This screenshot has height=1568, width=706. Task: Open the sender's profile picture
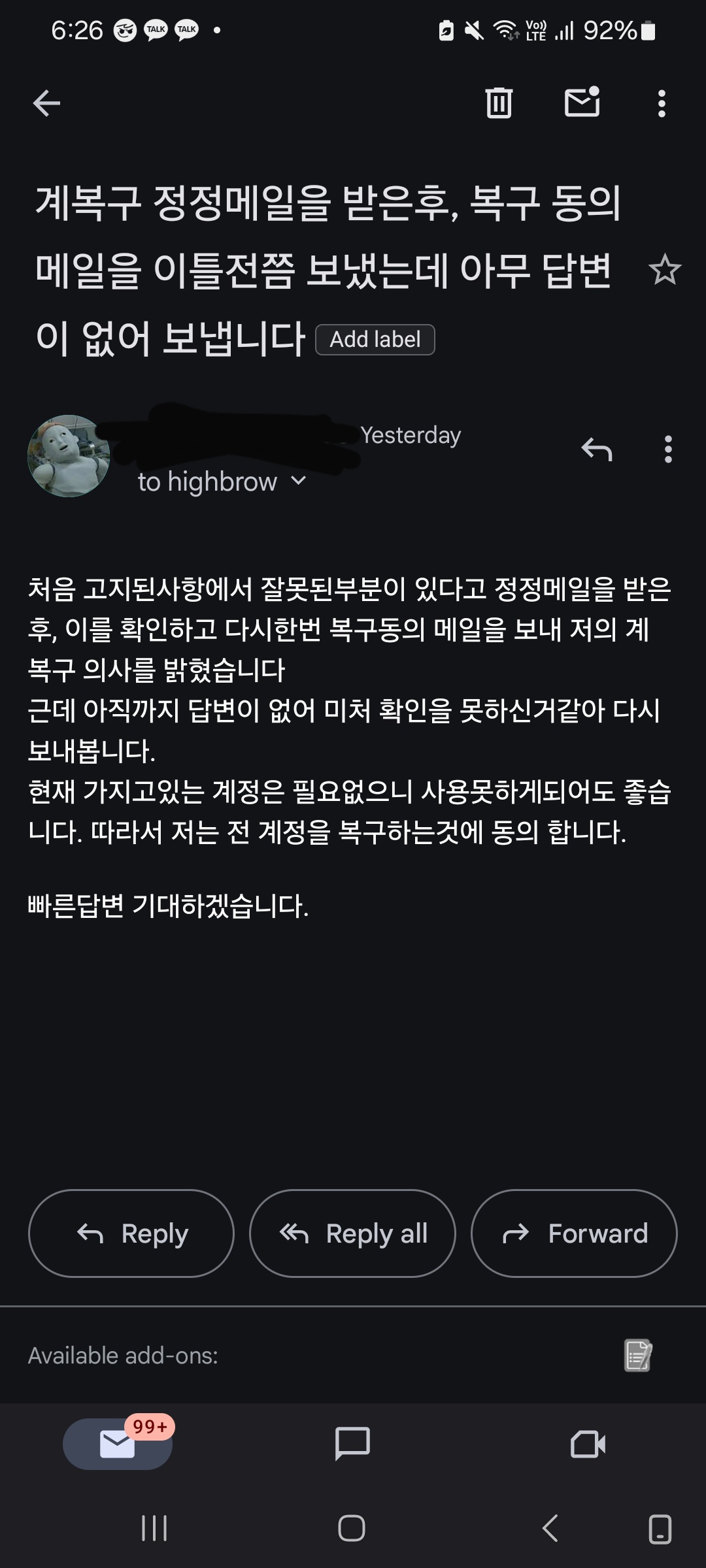click(69, 456)
